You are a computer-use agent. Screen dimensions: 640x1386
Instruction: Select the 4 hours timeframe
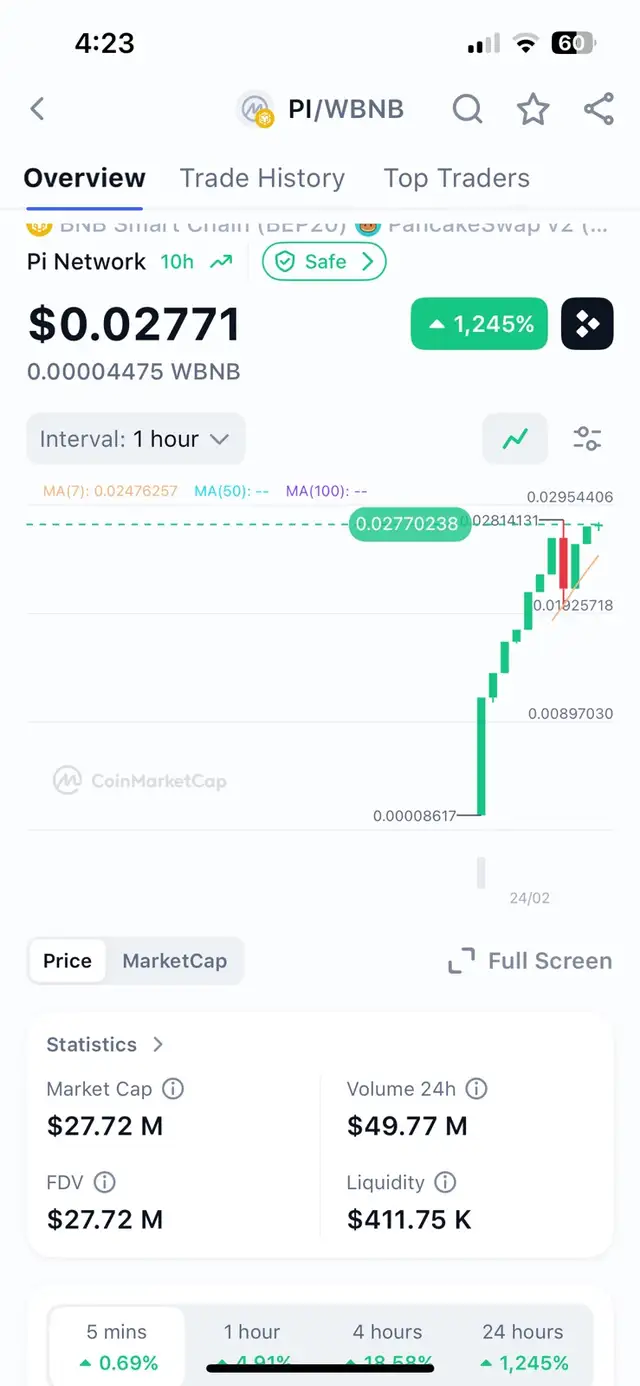point(387,1345)
